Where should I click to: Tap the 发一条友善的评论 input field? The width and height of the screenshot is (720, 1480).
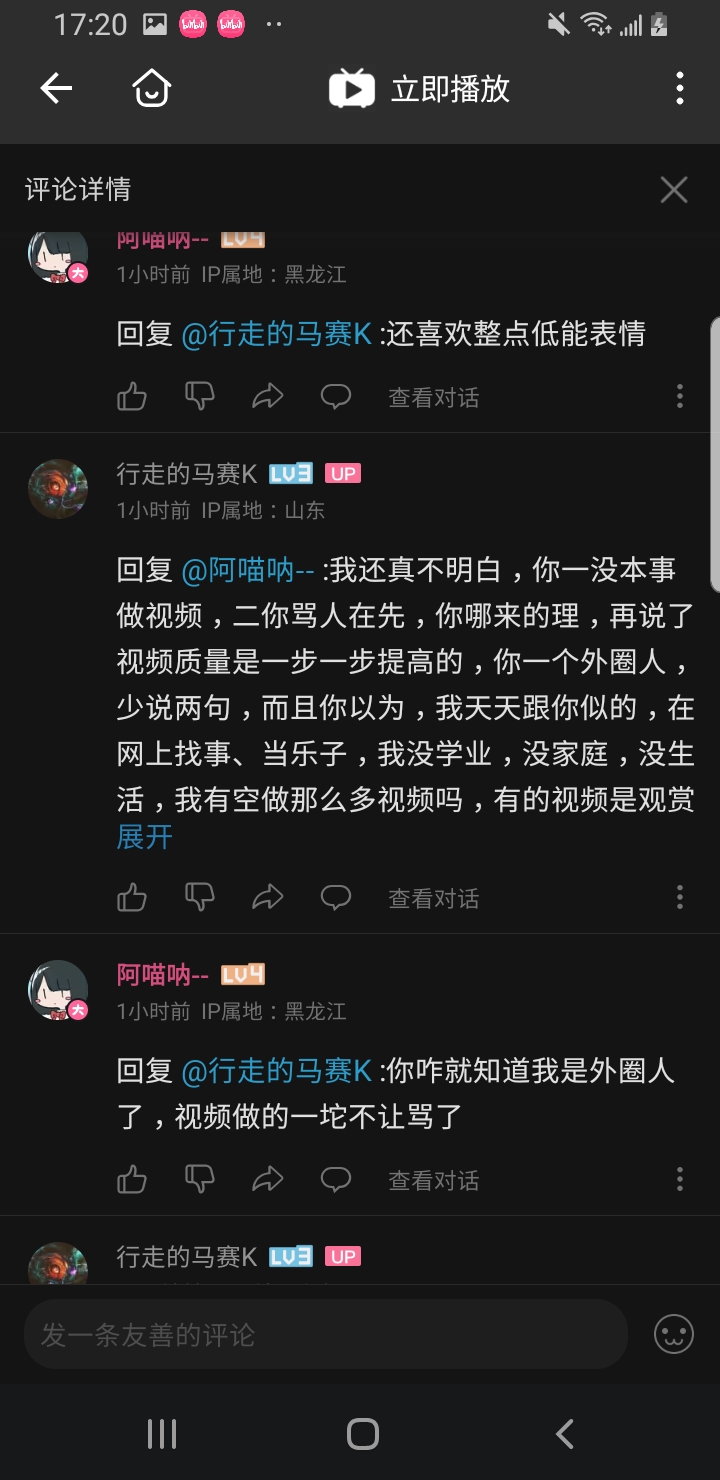pyautogui.click(x=325, y=1334)
